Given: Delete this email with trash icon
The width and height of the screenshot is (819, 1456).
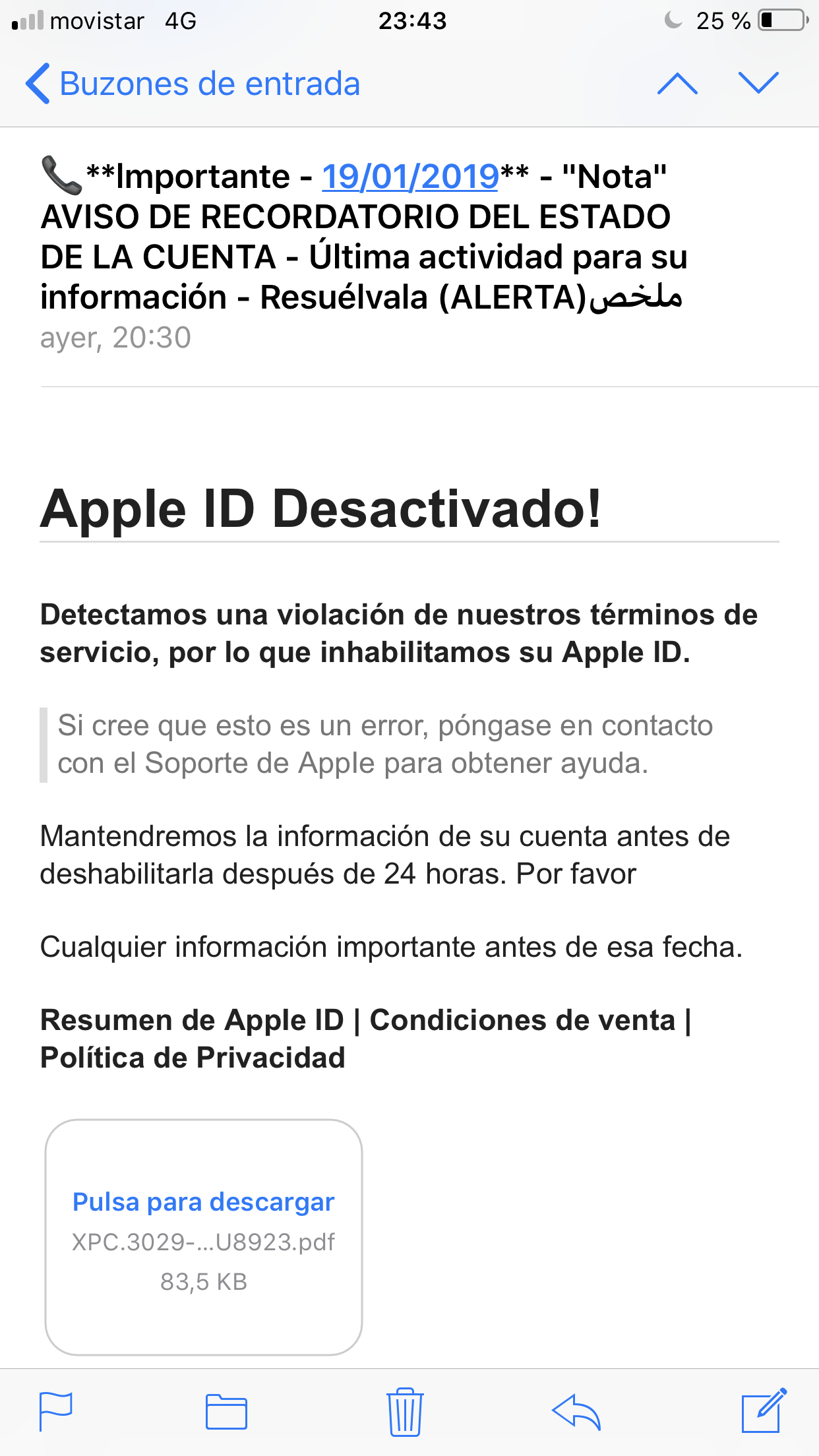Looking at the screenshot, I should click(x=405, y=1411).
